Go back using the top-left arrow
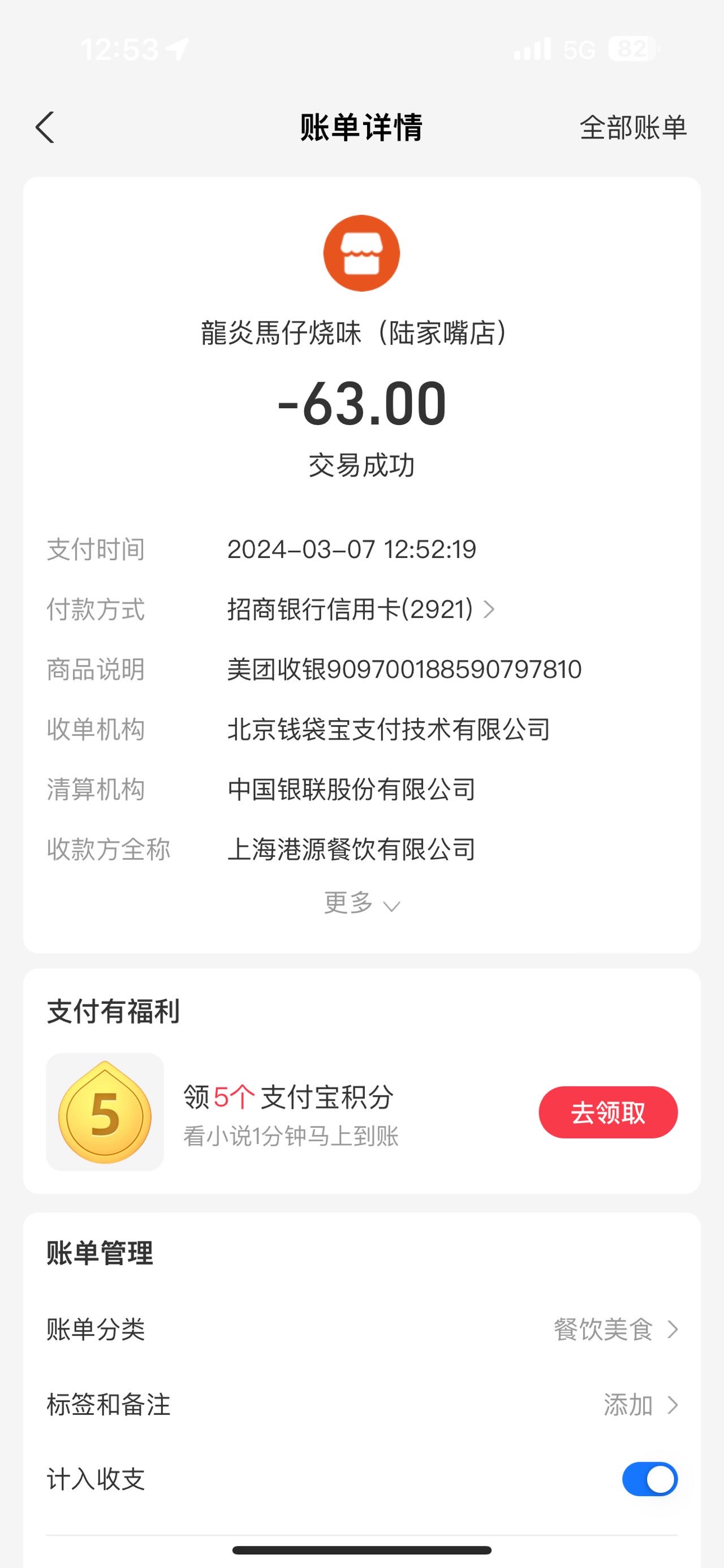The height and width of the screenshot is (1568, 724). 45,127
